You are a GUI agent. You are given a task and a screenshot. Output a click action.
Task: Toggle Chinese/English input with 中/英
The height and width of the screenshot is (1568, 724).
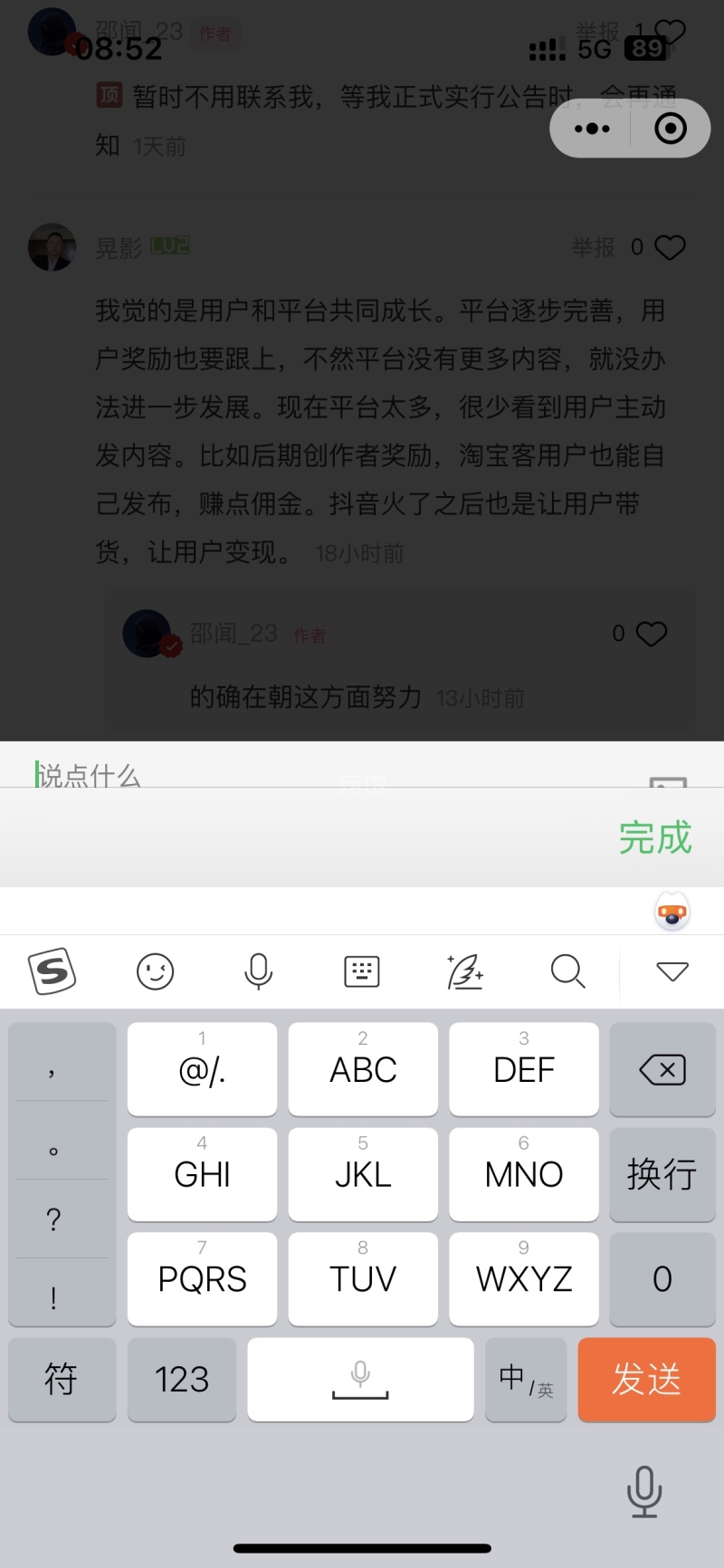pyautogui.click(x=526, y=1379)
